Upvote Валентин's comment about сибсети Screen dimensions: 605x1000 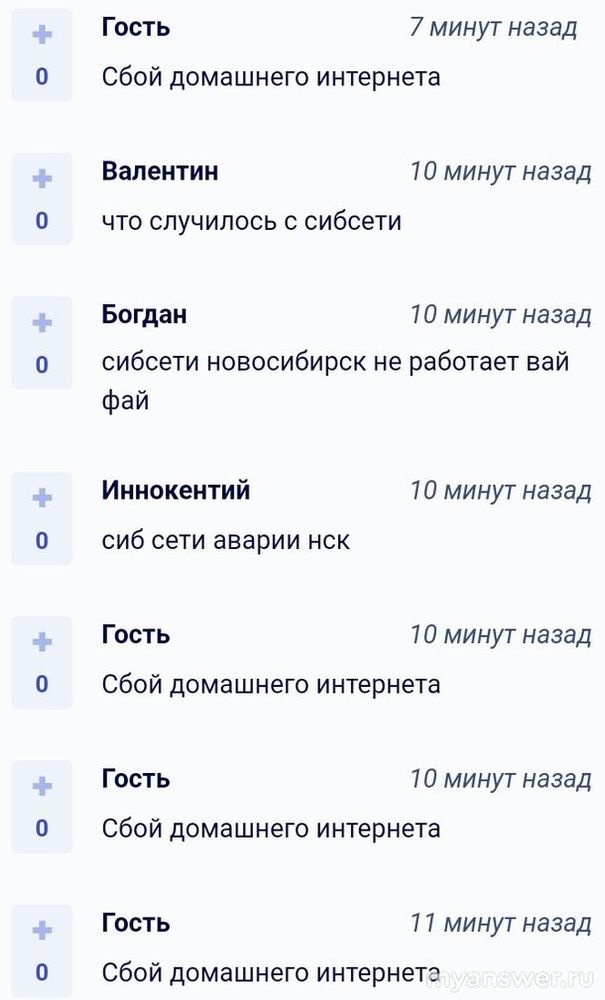(42, 179)
